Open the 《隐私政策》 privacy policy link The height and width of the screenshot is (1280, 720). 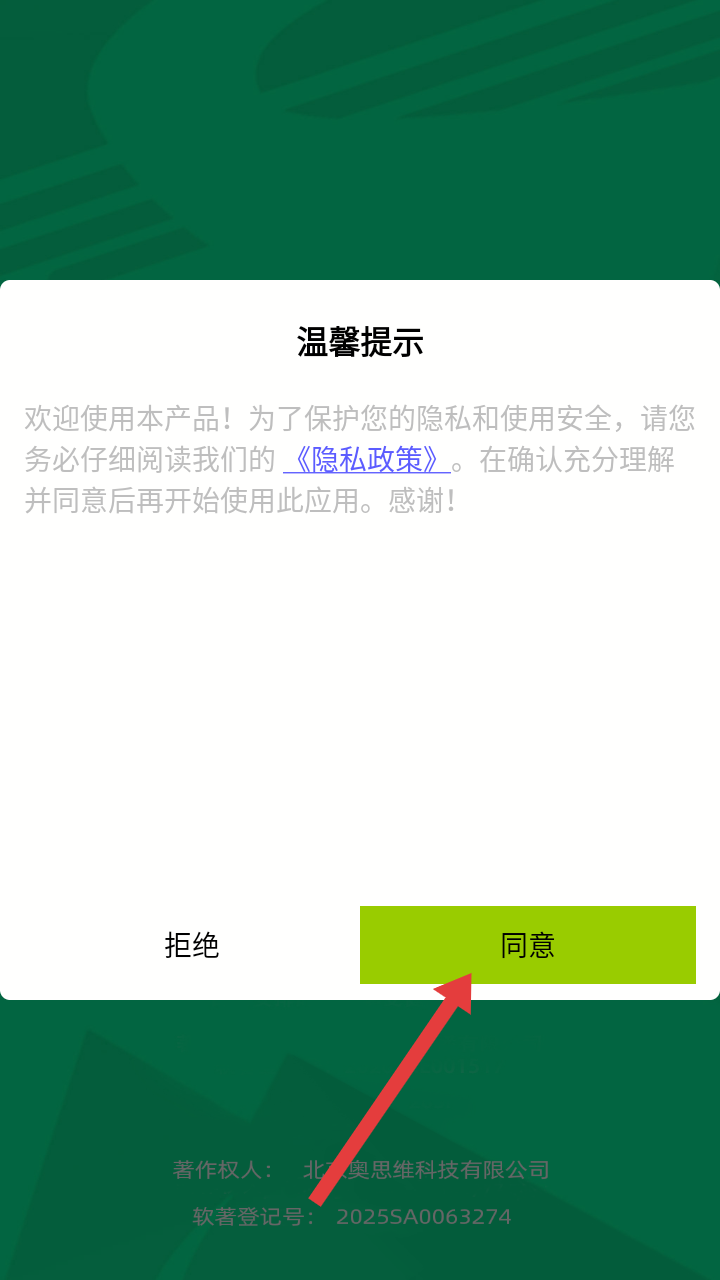coord(366,460)
